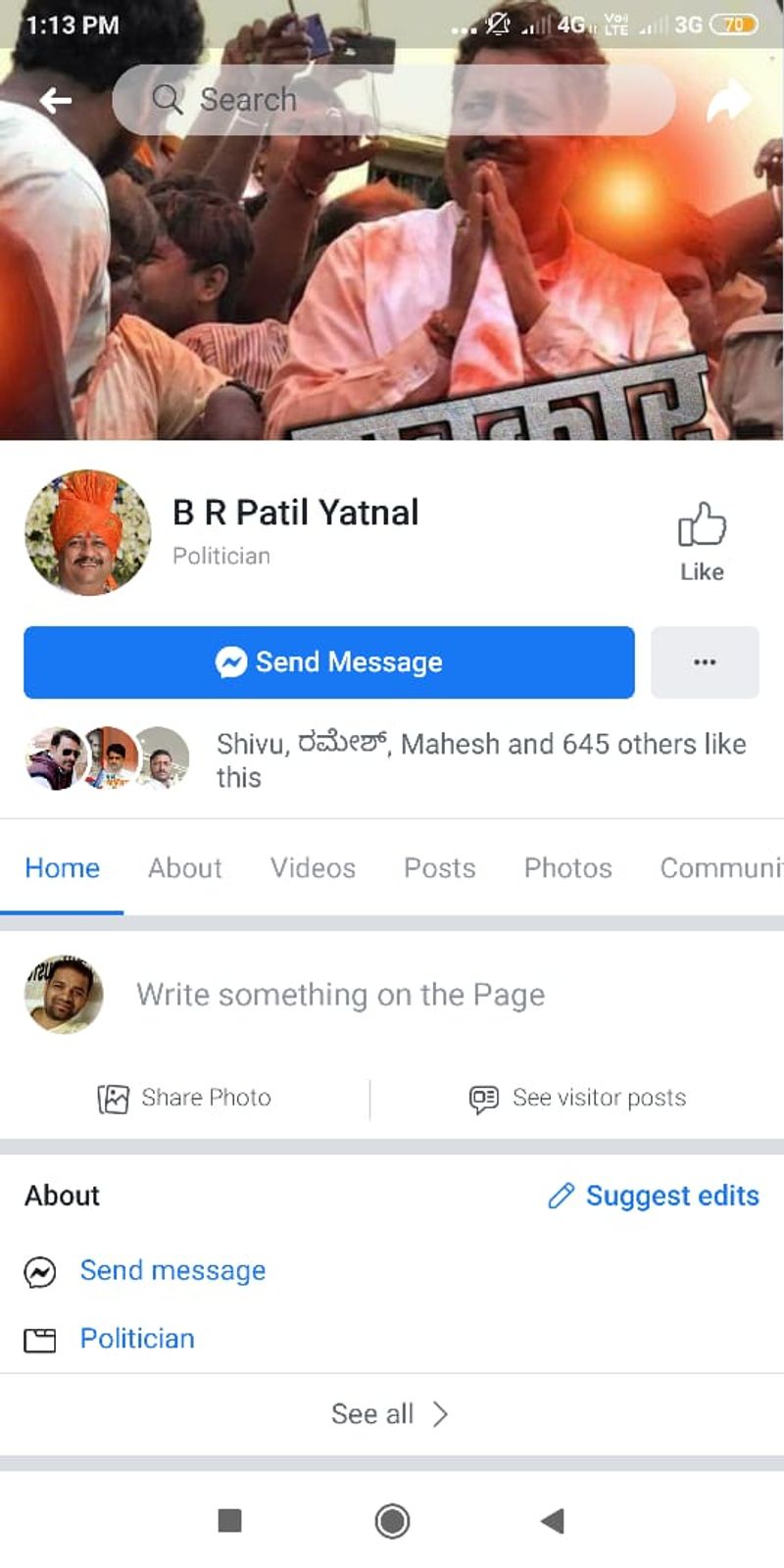Open See visitor posts

click(578, 1099)
